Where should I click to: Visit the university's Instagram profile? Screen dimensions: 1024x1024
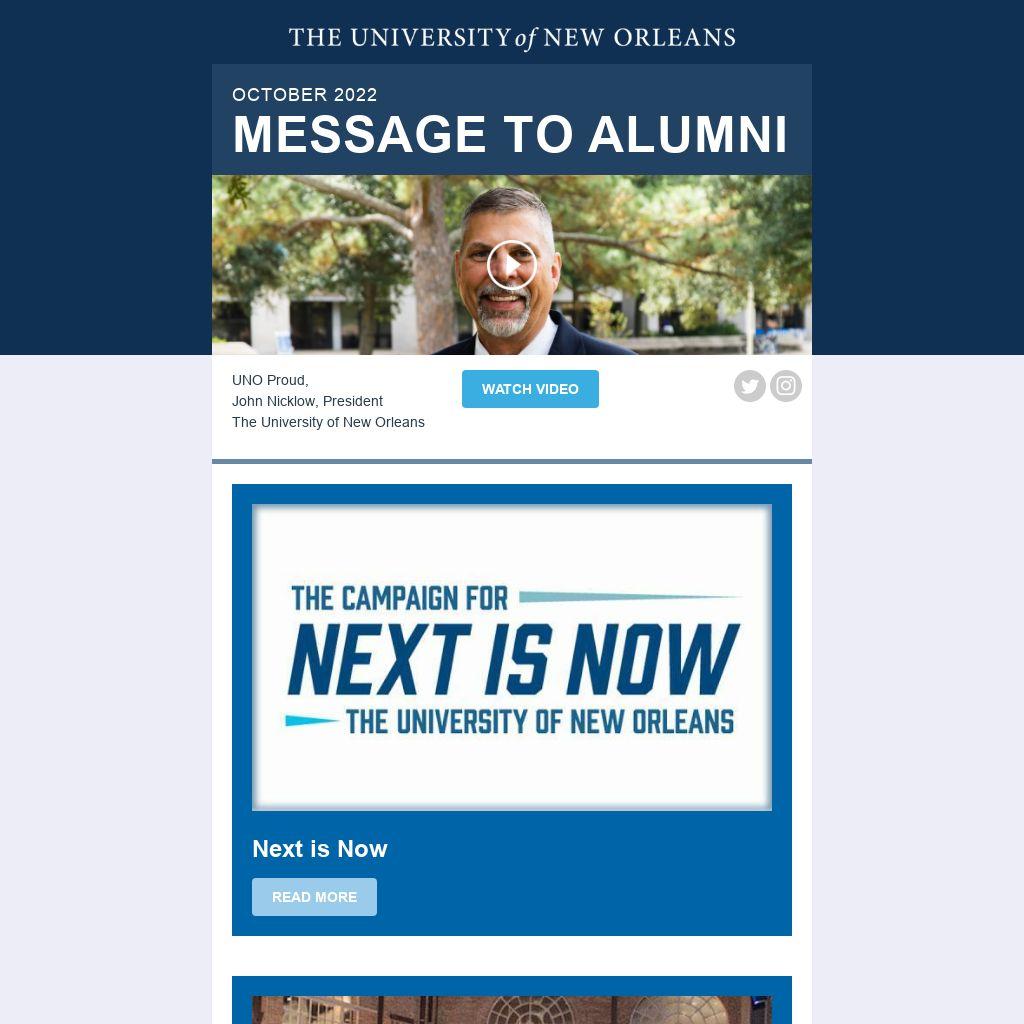[786, 386]
